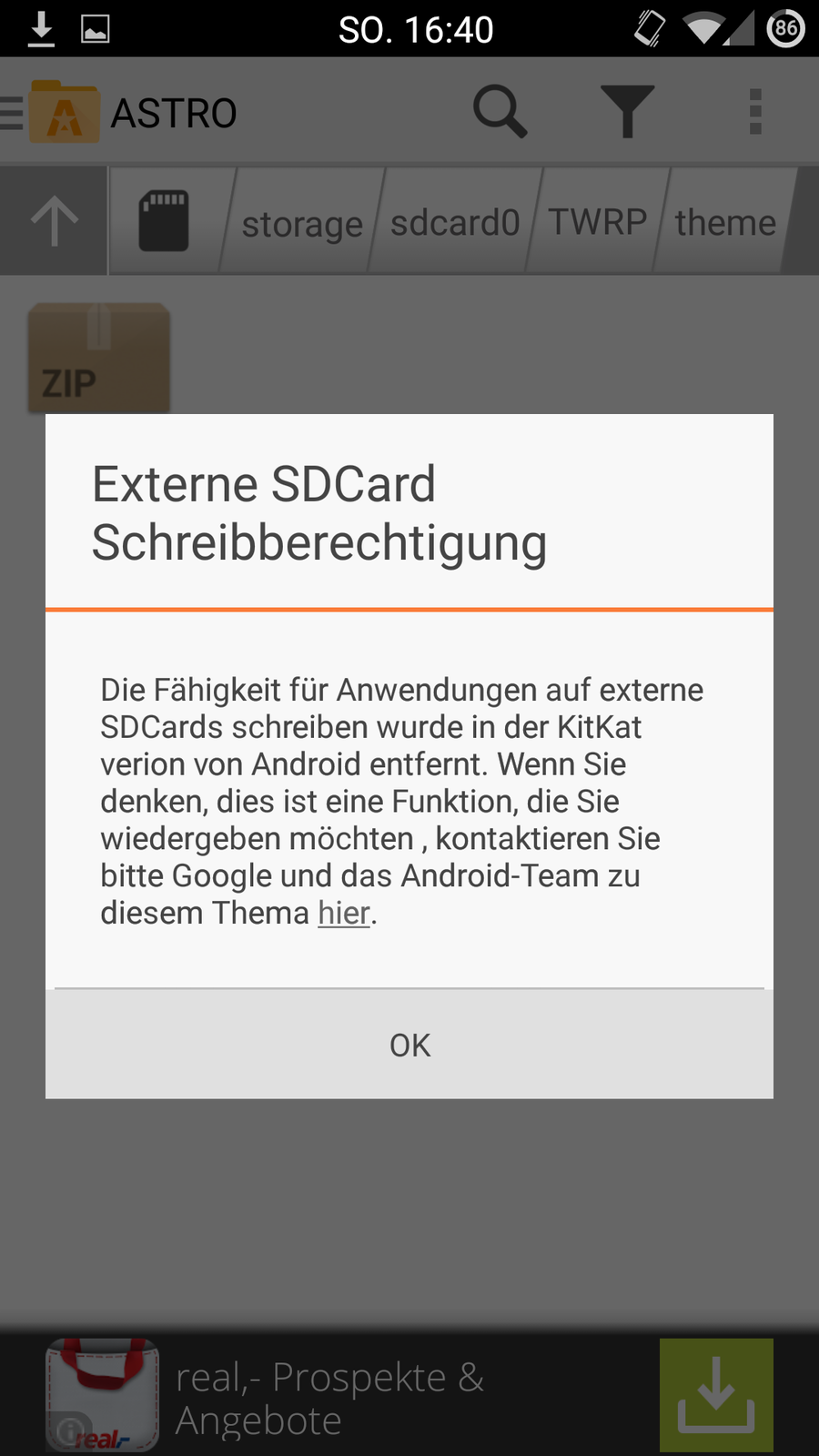Go to the sdcard0 breadcrumb

(x=454, y=223)
